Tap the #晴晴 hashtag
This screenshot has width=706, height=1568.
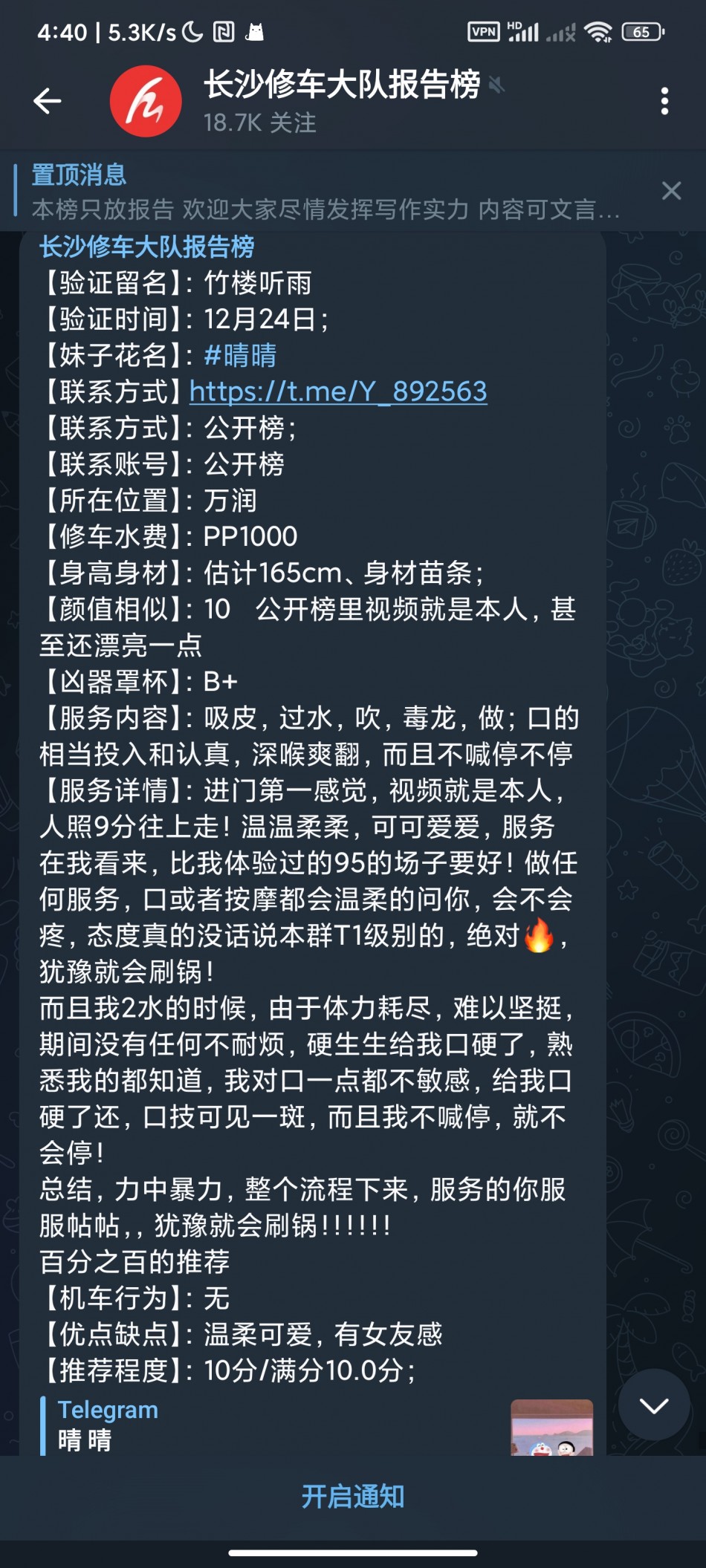point(240,355)
